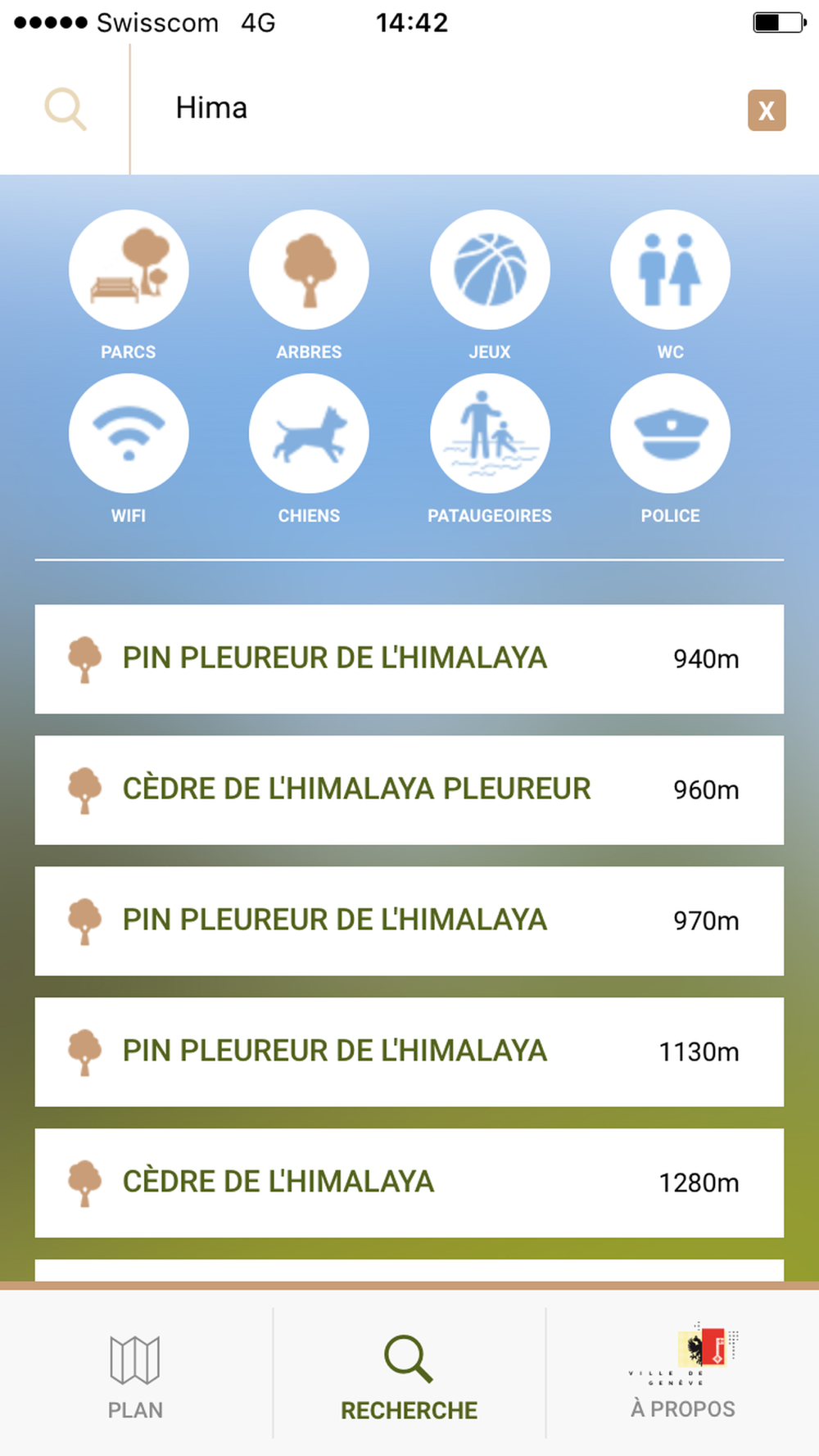This screenshot has width=819, height=1456.
Task: Open the À propos tab
Action: point(683,1373)
